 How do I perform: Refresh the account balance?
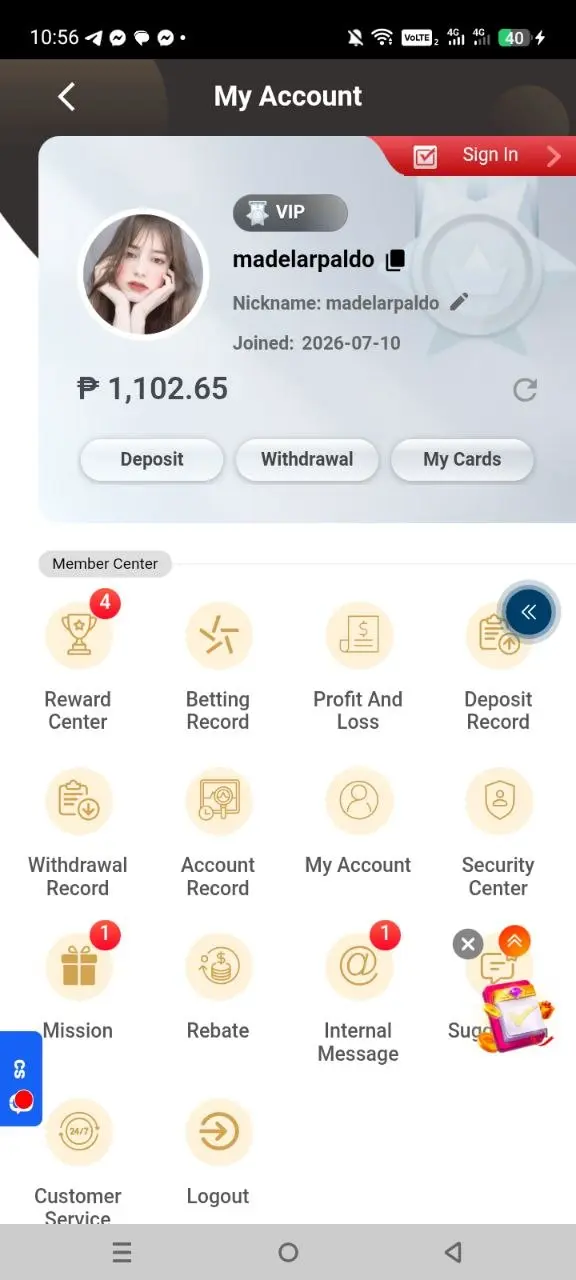(525, 390)
